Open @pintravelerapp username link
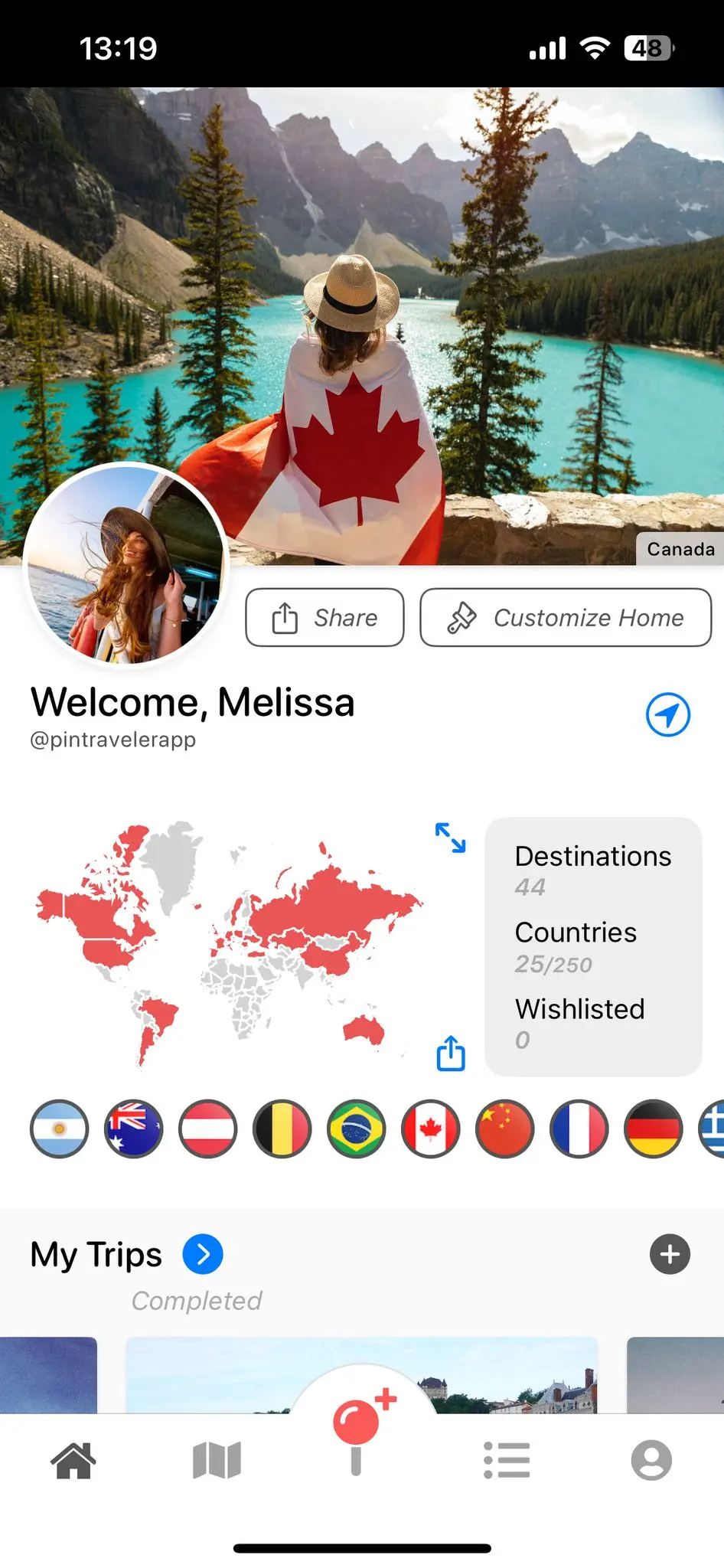The image size is (724, 1568). [112, 740]
